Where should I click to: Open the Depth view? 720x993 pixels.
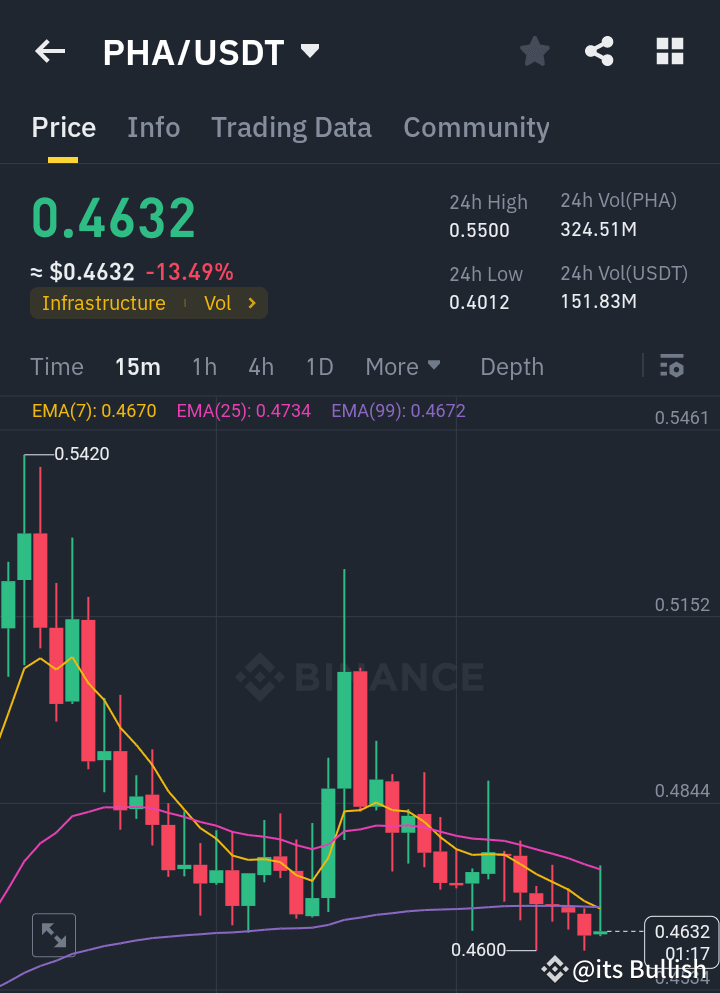point(511,366)
